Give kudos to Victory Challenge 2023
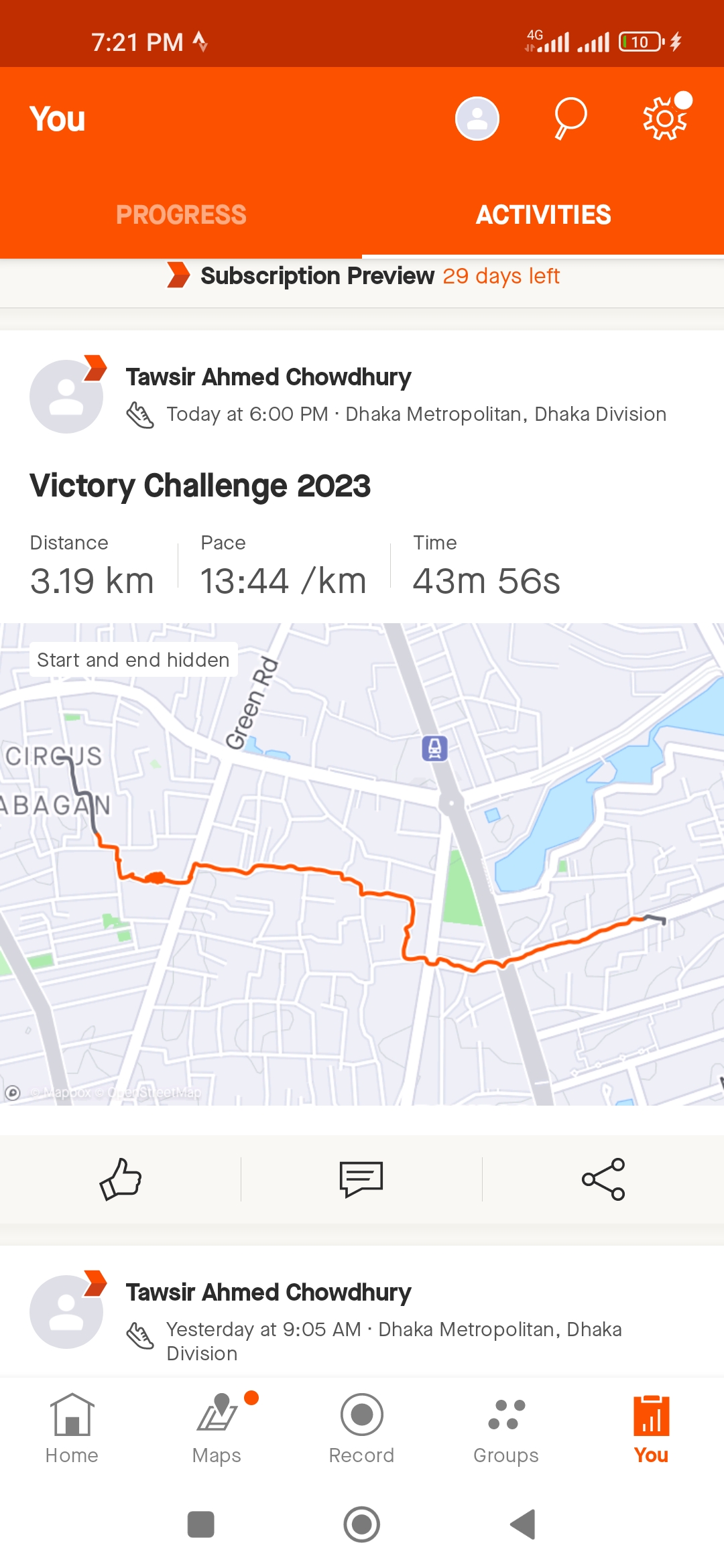This screenshot has height=1568, width=724. [x=121, y=1179]
